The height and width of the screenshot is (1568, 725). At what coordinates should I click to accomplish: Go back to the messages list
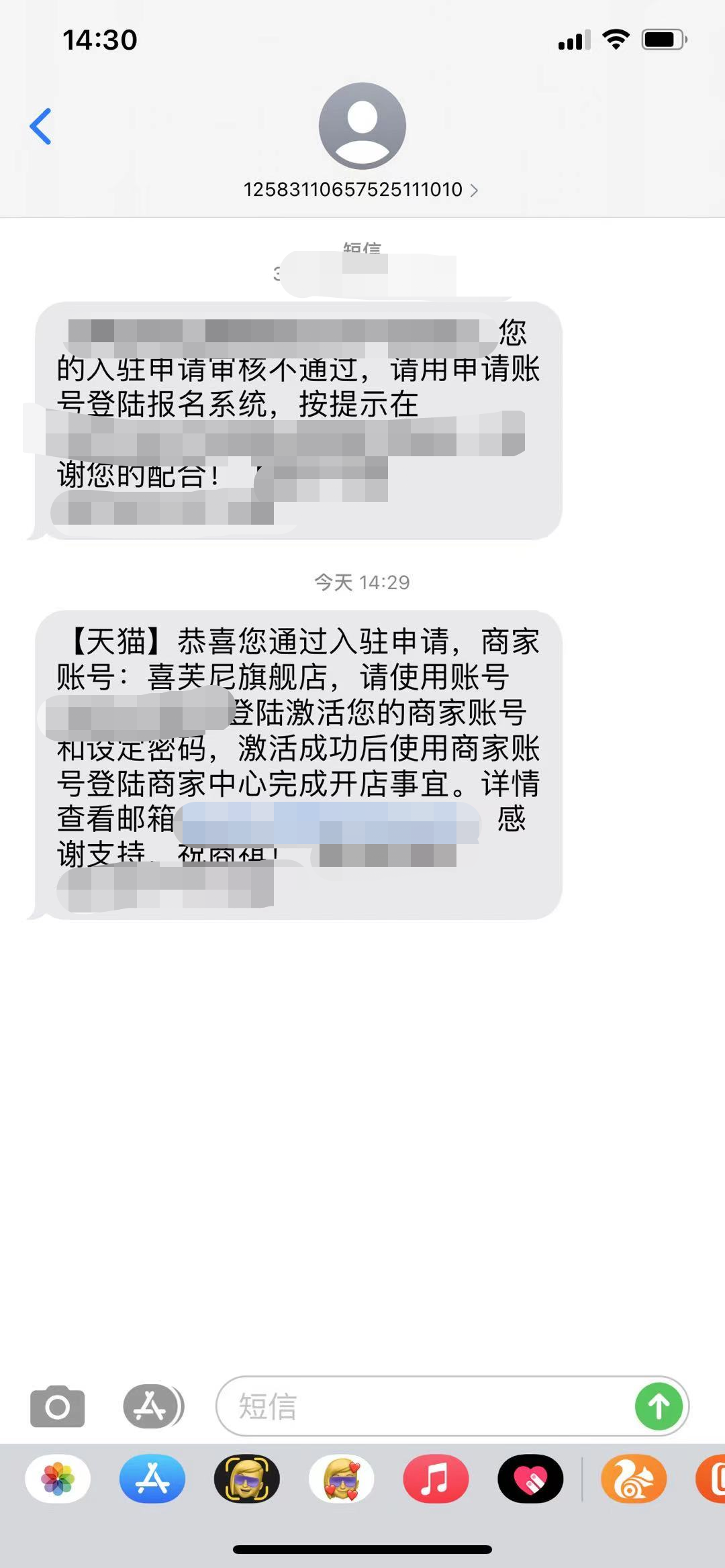[40, 126]
